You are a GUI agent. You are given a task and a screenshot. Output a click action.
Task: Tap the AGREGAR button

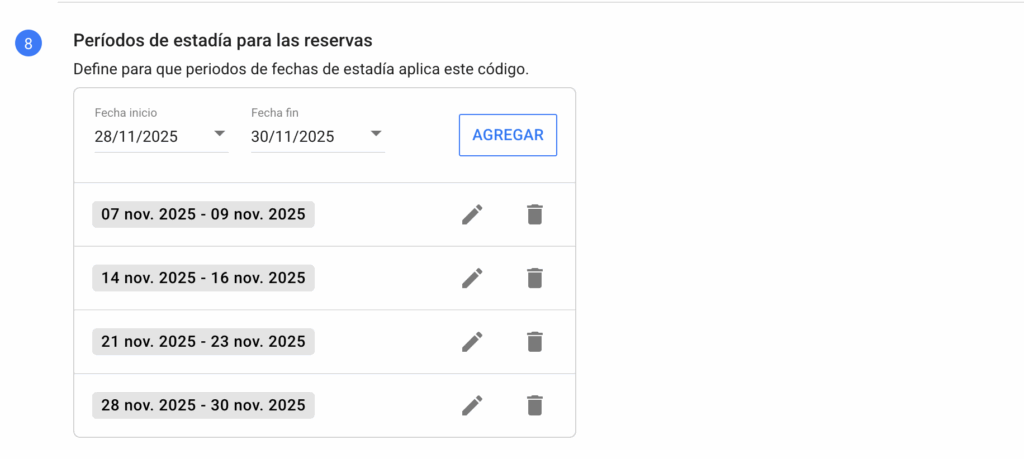pyautogui.click(x=508, y=135)
